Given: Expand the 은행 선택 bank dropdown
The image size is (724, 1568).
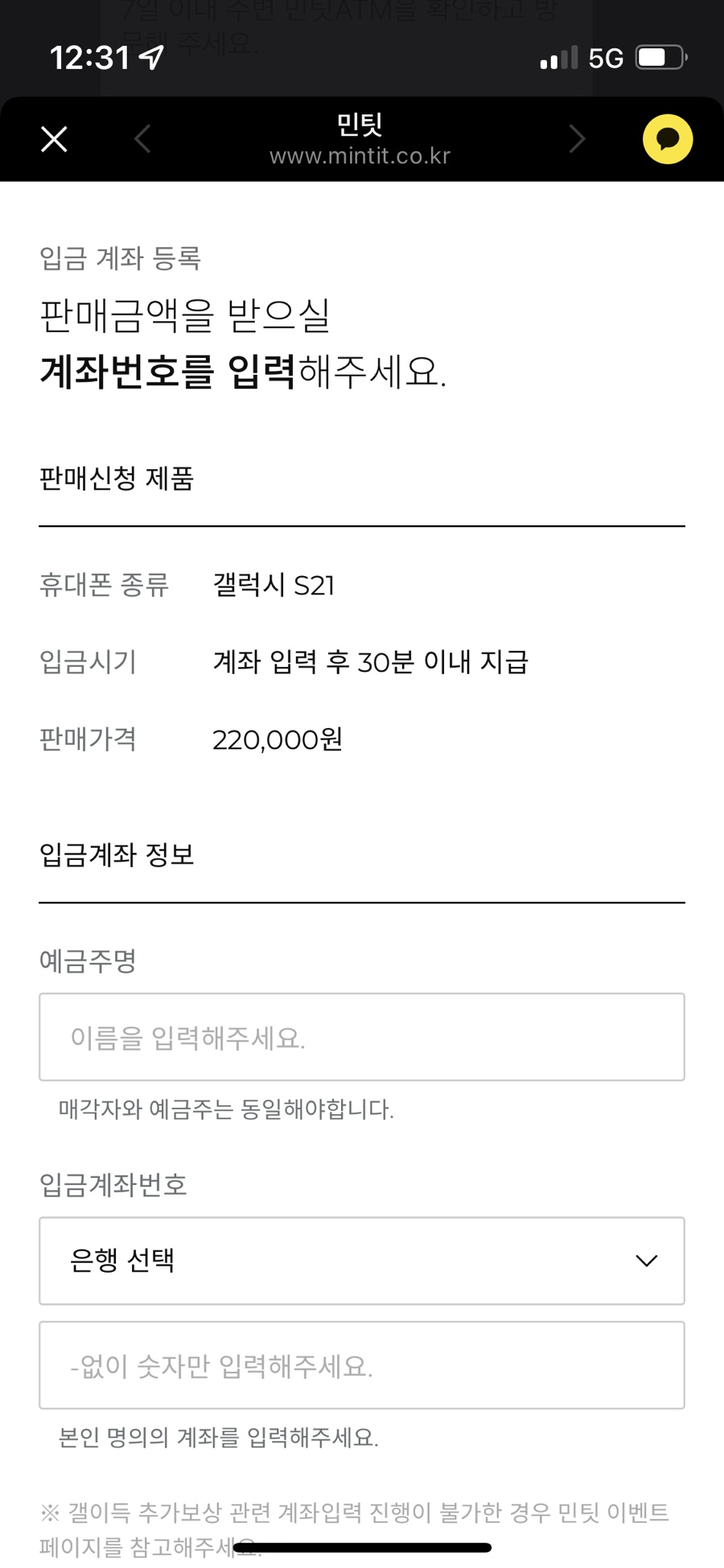Looking at the screenshot, I should [362, 1261].
